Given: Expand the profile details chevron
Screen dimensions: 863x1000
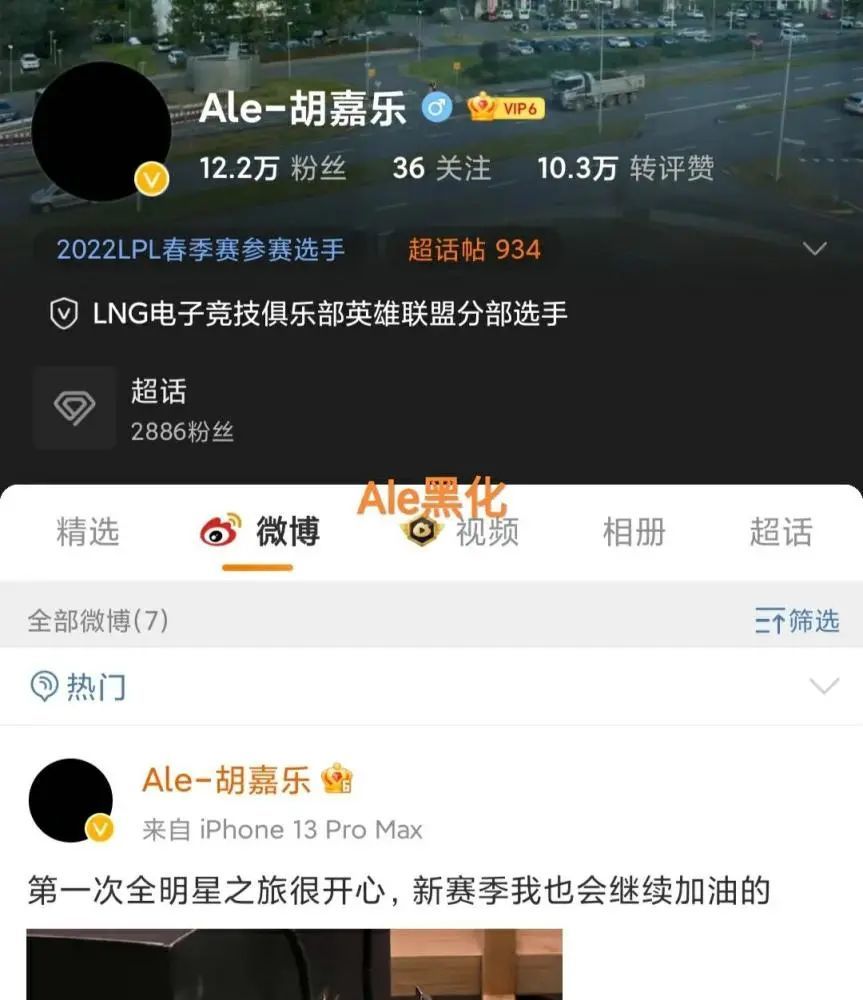Looking at the screenshot, I should (815, 249).
